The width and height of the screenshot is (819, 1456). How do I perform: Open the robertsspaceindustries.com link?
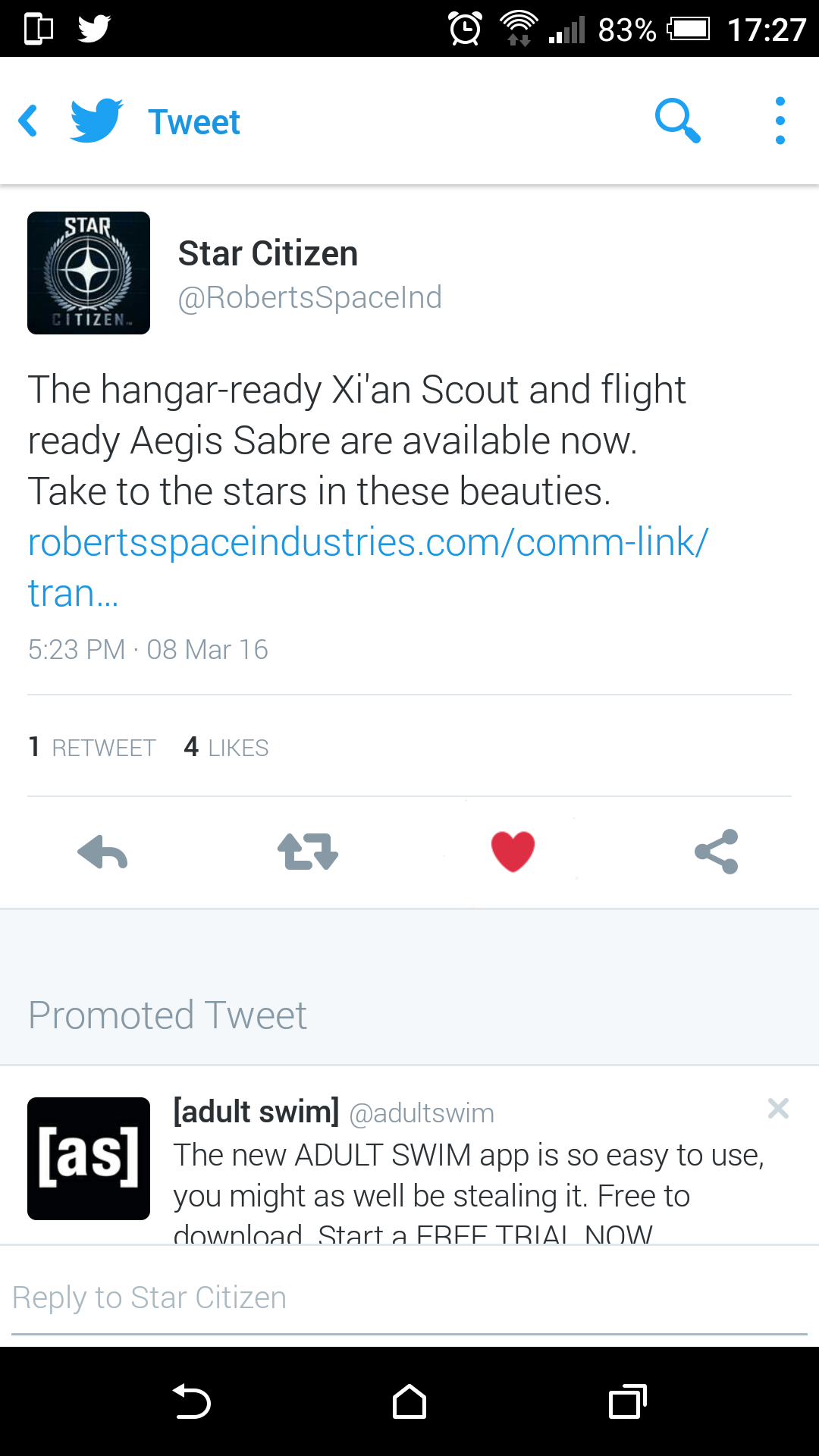pyautogui.click(x=368, y=543)
